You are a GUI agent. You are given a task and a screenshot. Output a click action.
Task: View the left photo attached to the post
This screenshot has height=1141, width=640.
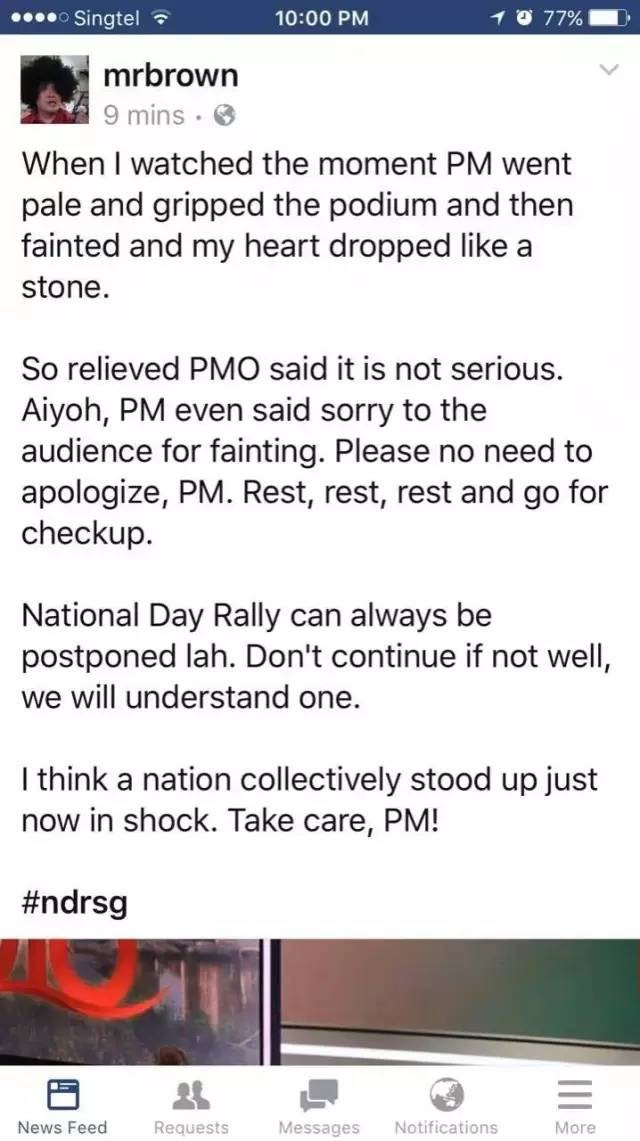130,1000
